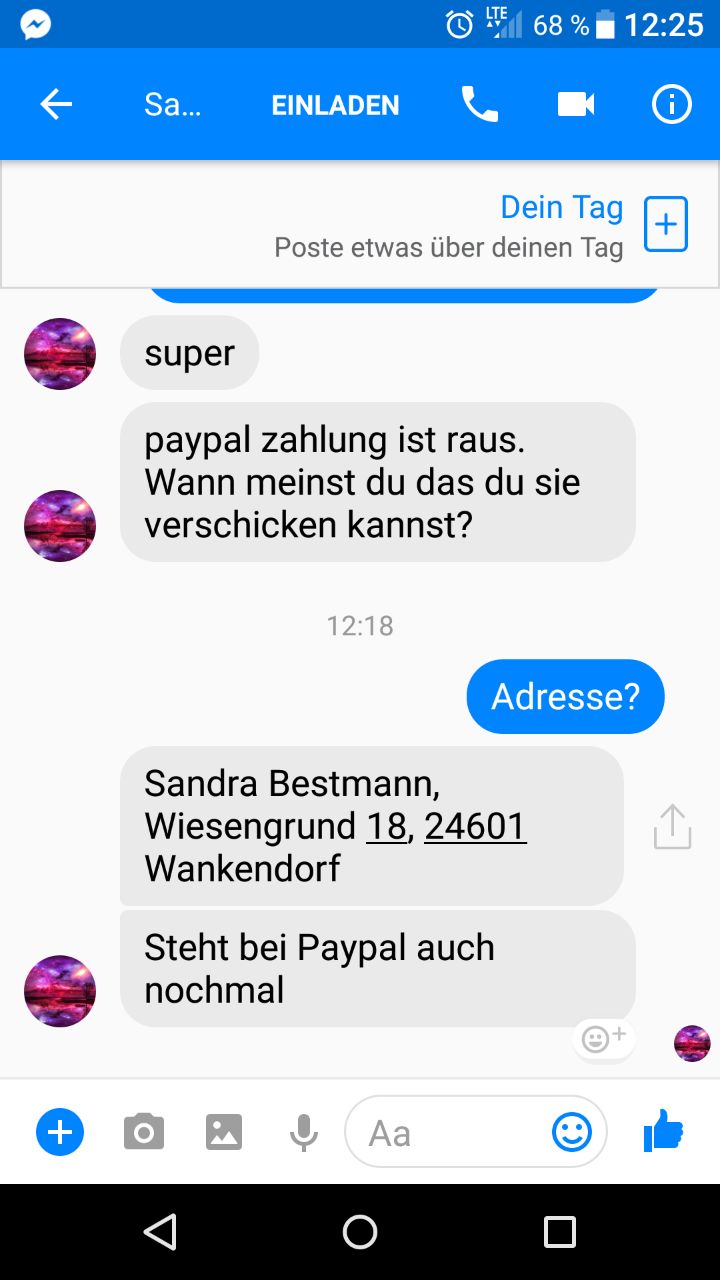Tap the EINLADEN button

[335, 105]
